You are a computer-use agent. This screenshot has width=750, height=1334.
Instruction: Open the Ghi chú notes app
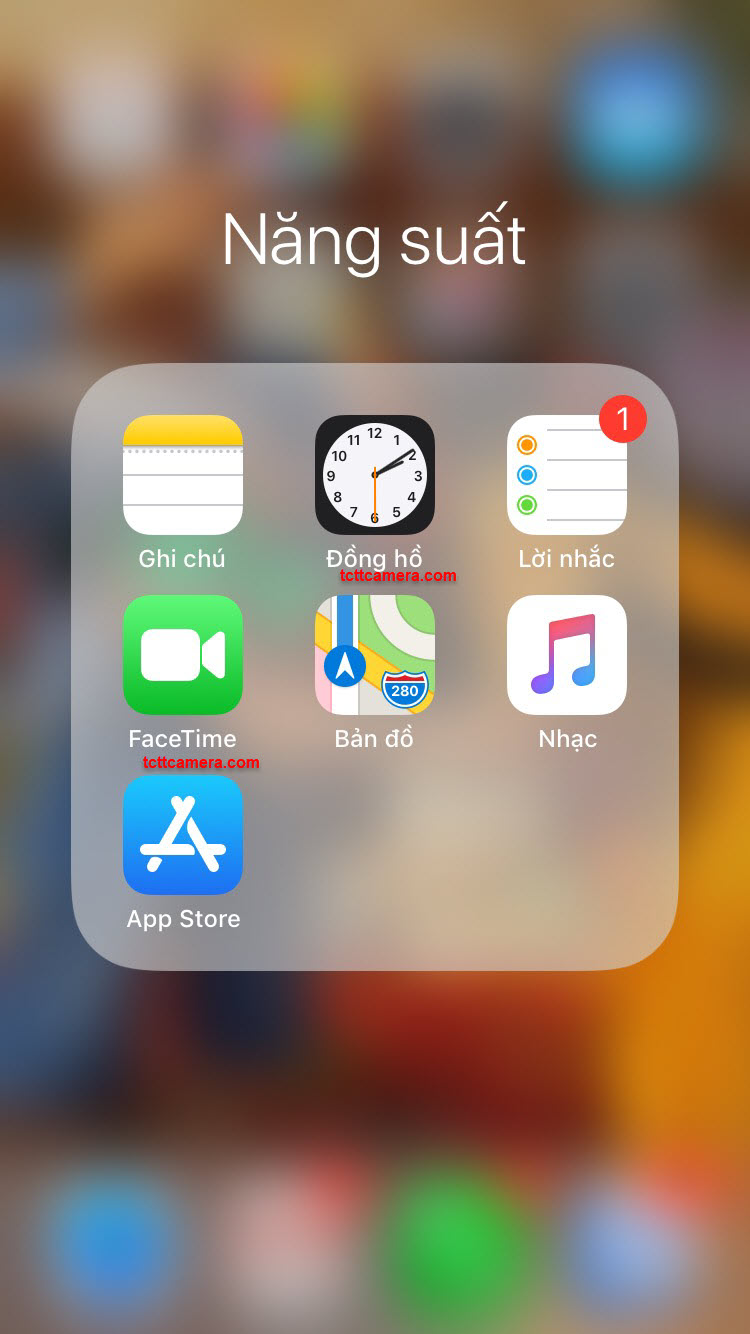click(x=183, y=475)
